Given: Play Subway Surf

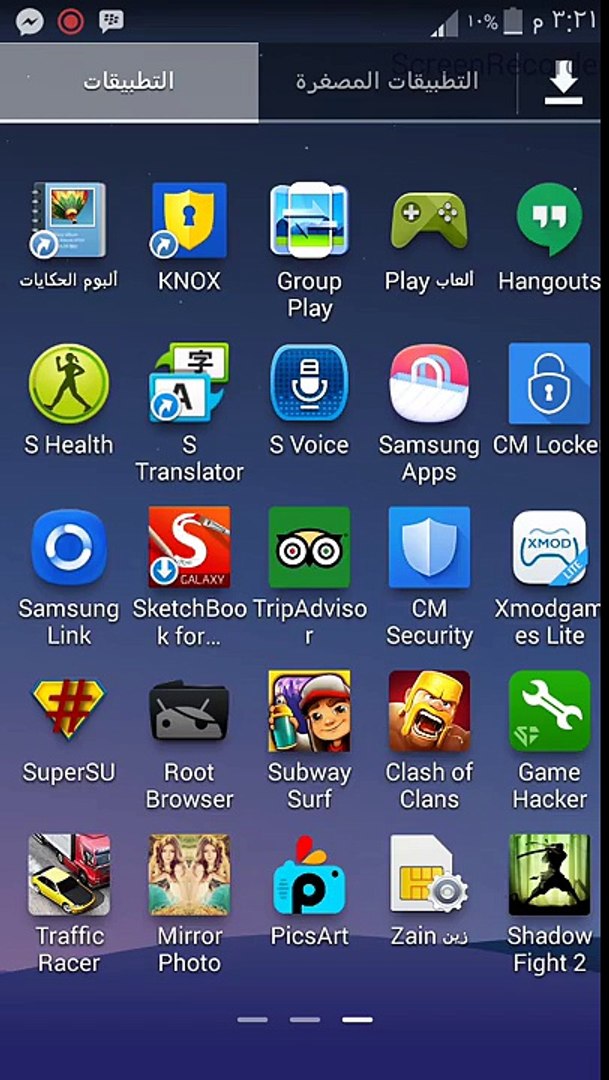Looking at the screenshot, I should click(309, 711).
